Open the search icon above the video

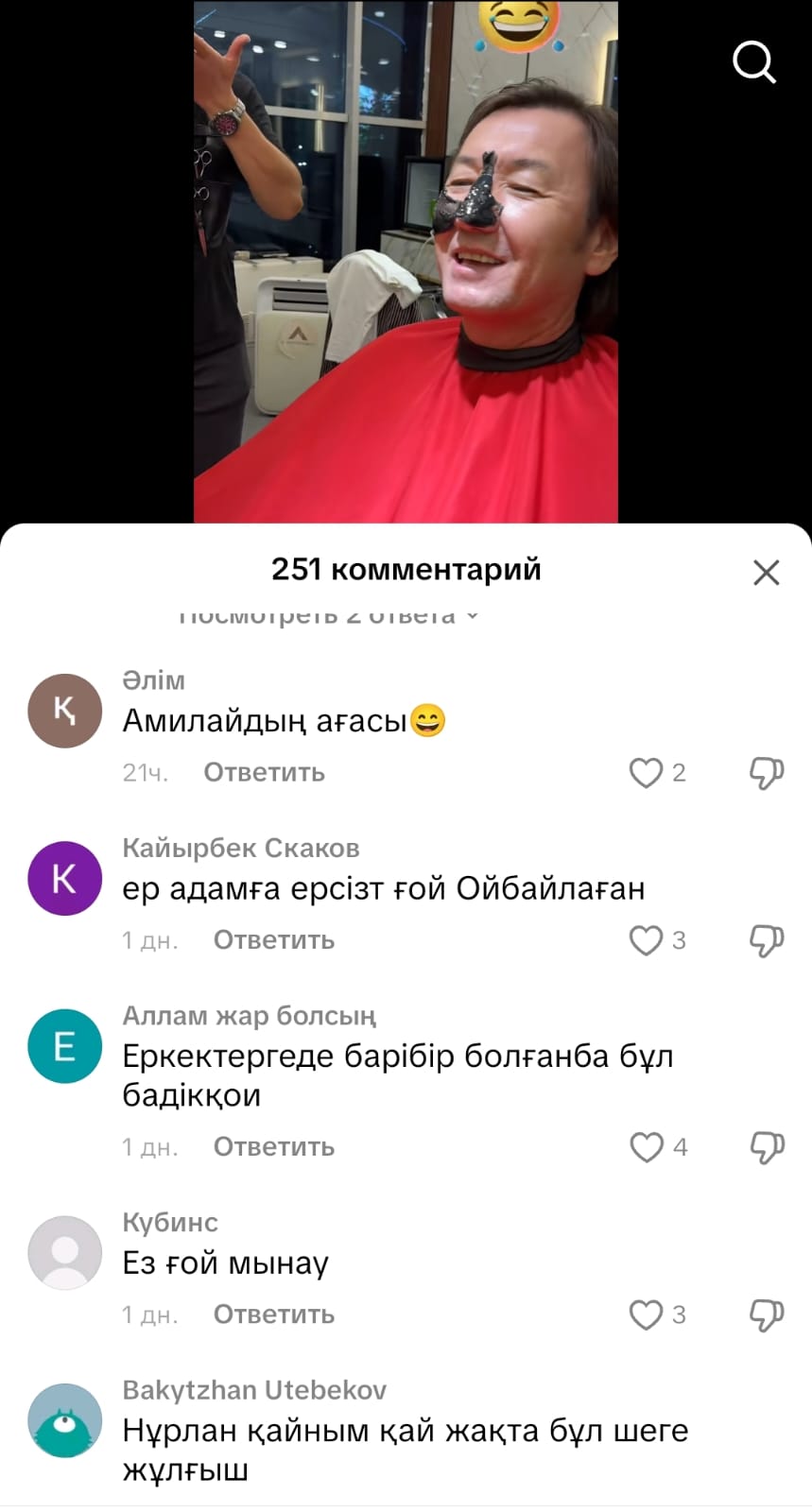coord(753,62)
